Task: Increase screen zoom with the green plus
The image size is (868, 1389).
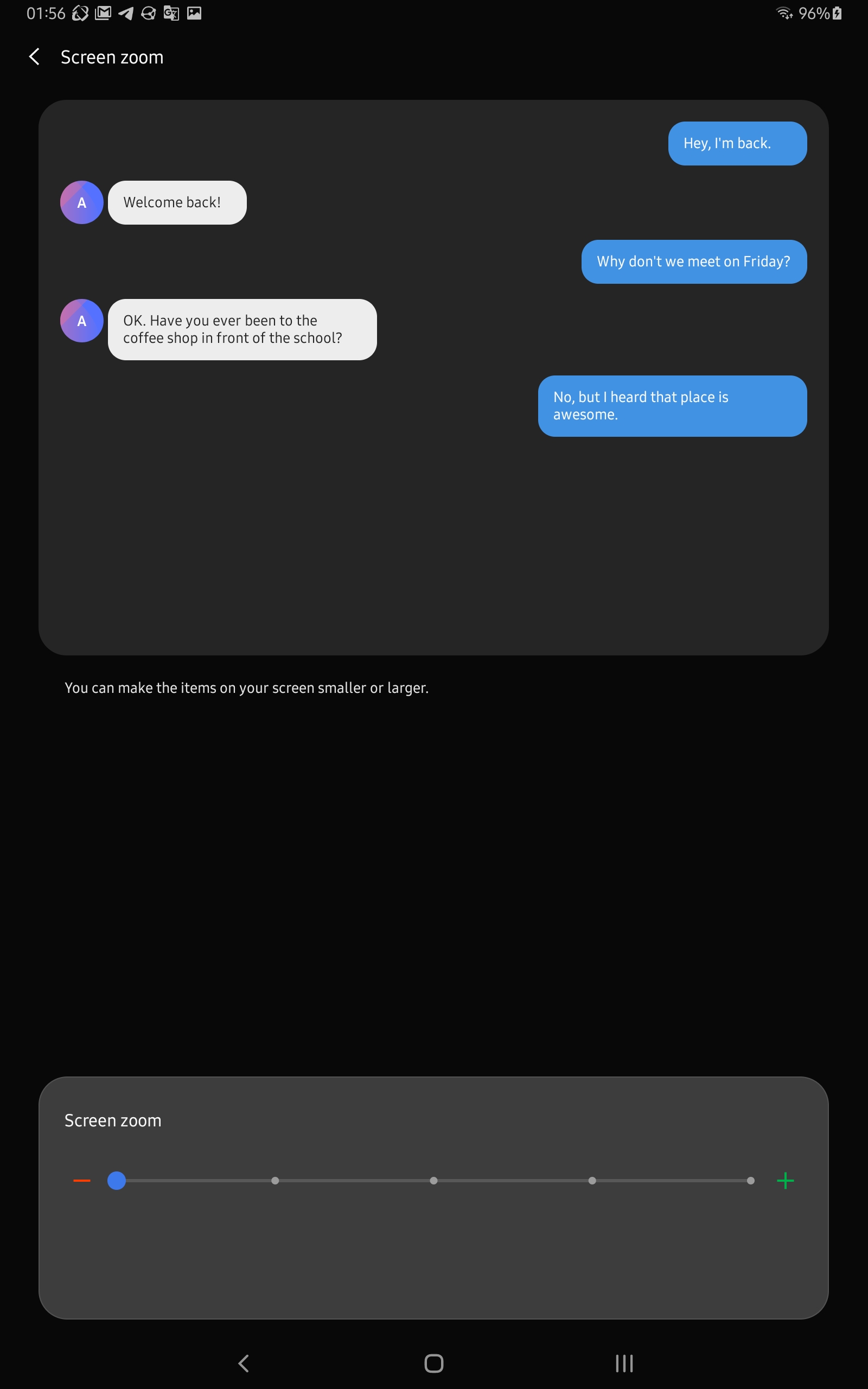Action: [785, 1181]
